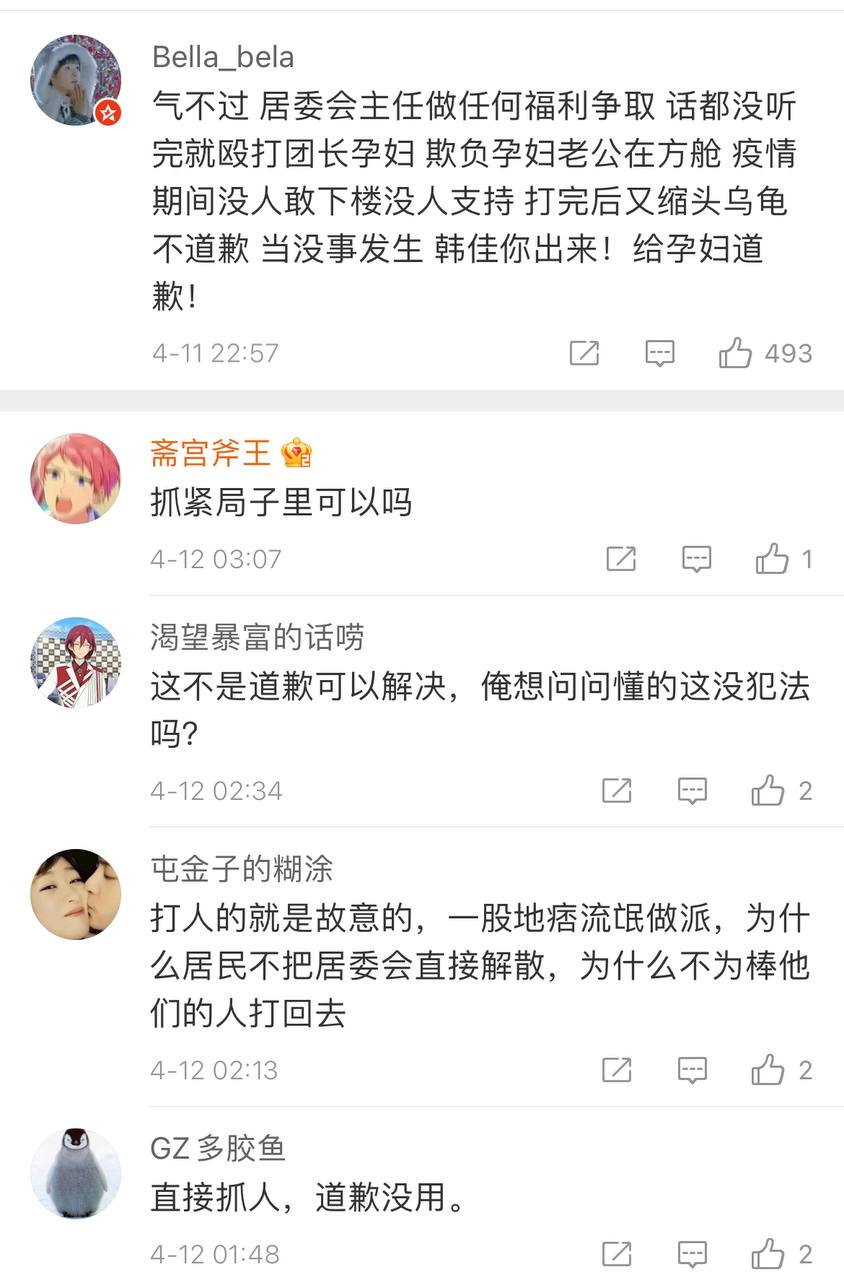This screenshot has height=1280, width=844.
Task: Forward 屯金子的糊涂's reply
Action: click(x=617, y=1070)
